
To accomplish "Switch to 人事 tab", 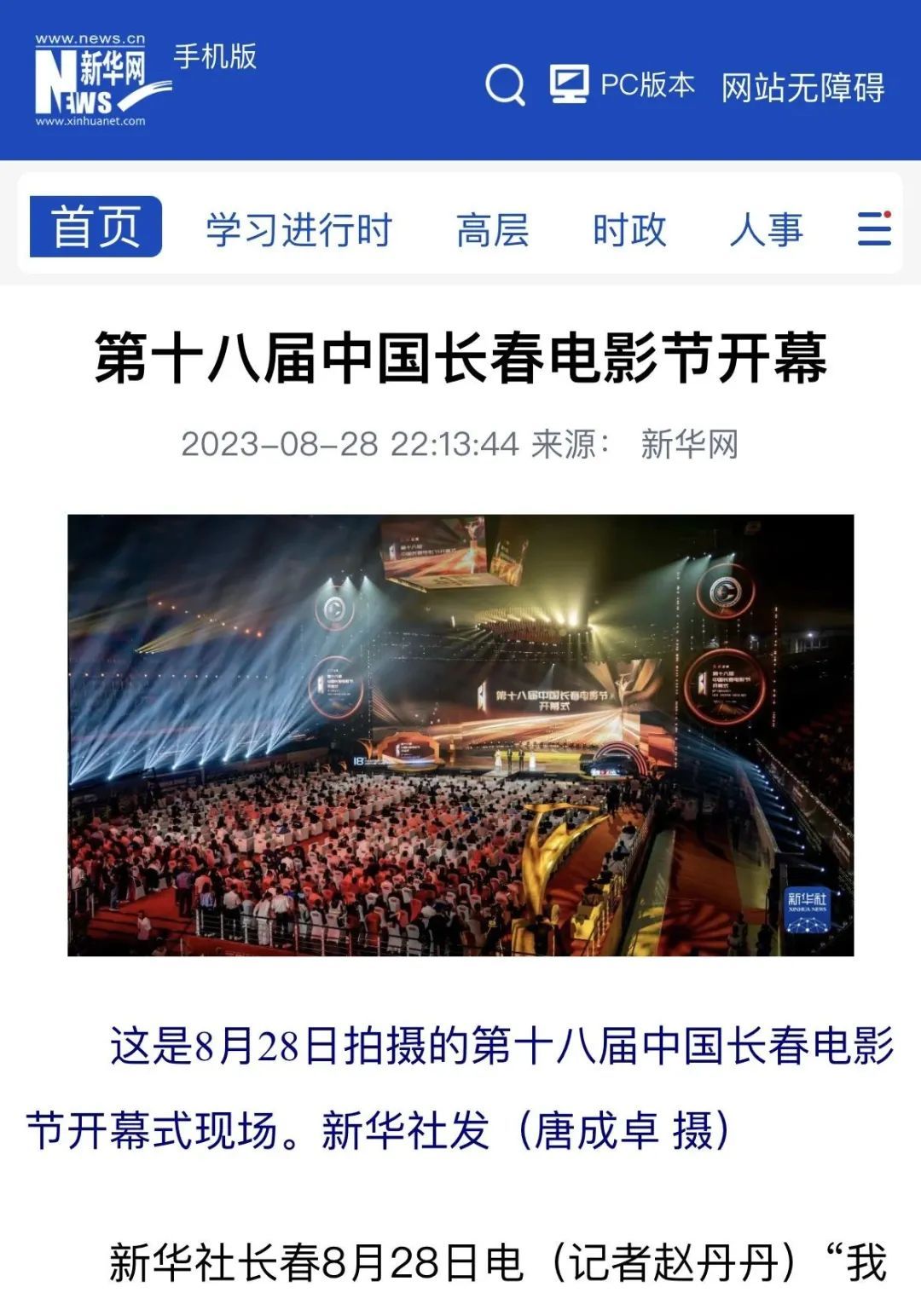I will 766,230.
